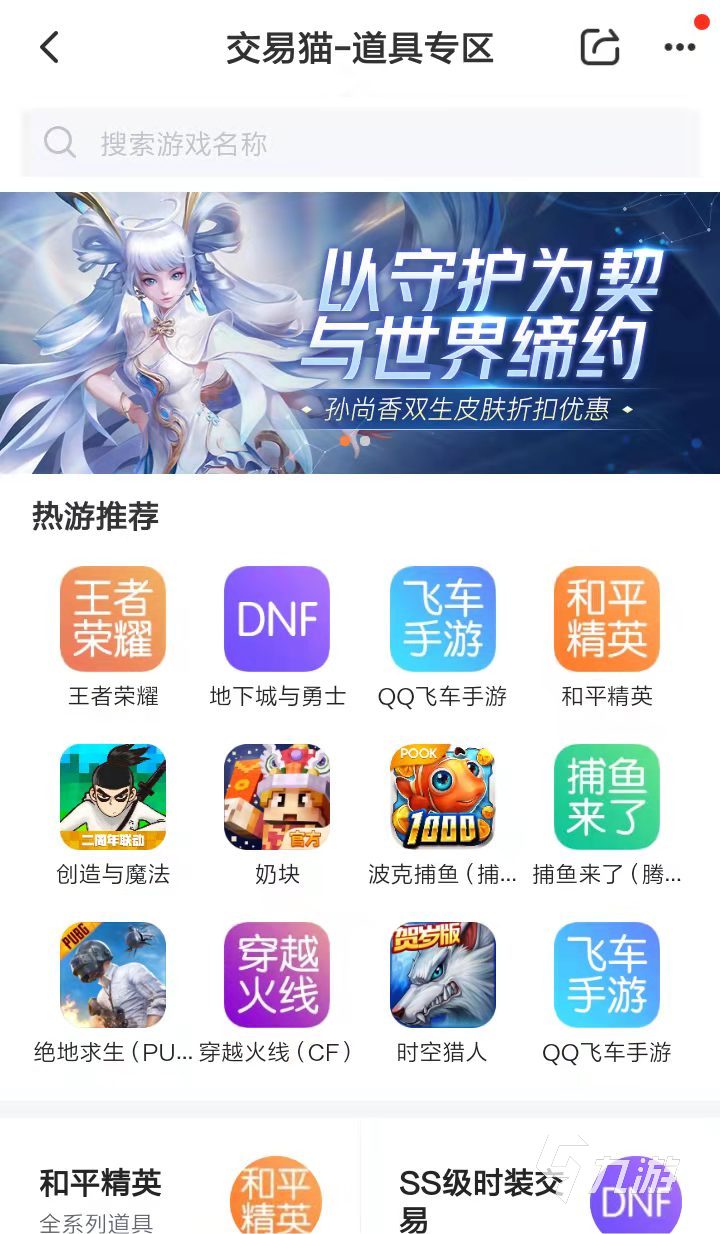Open 绝地求生 (PUBG) items
This screenshot has height=1234, width=720.
113,975
